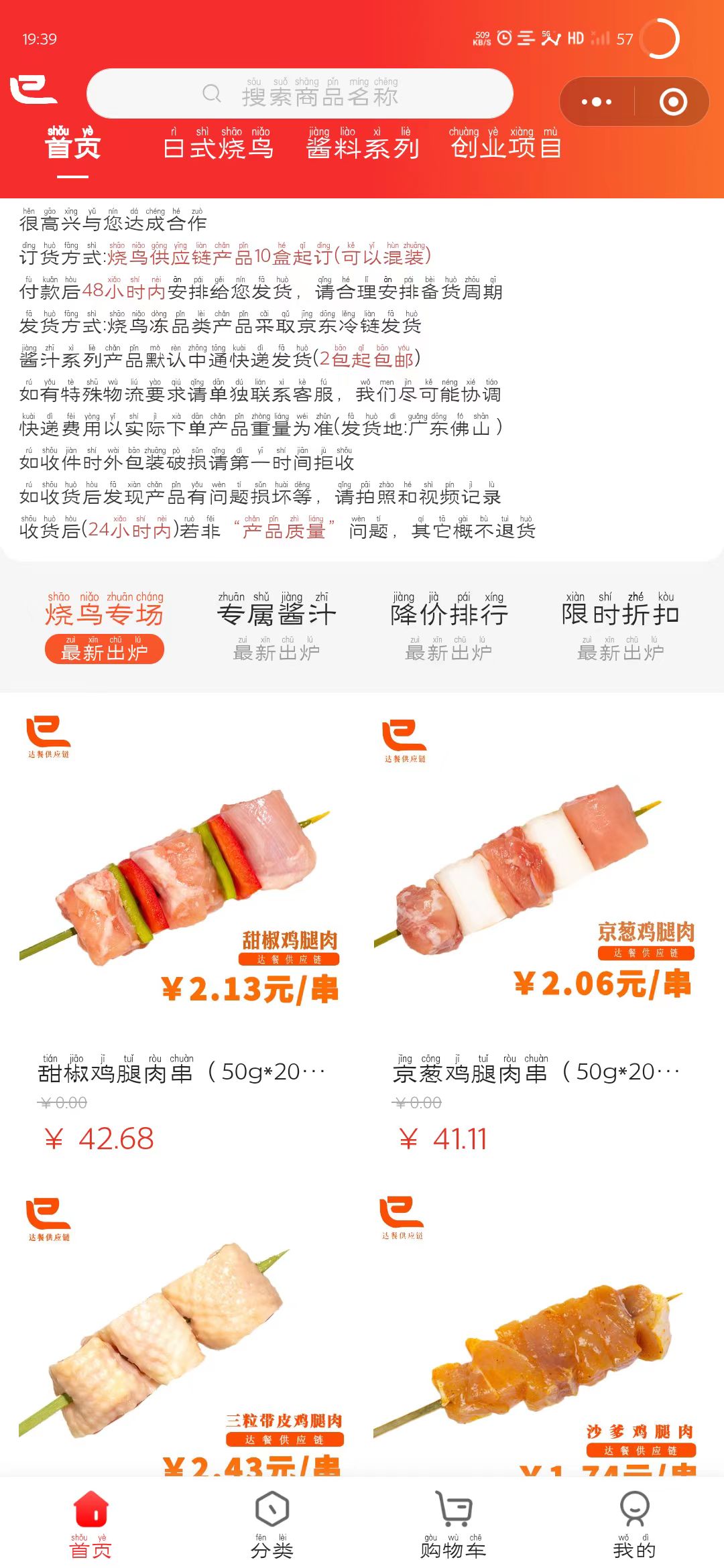Go to the 分类 bottom tab
The height and width of the screenshot is (1568, 724).
point(272,1522)
